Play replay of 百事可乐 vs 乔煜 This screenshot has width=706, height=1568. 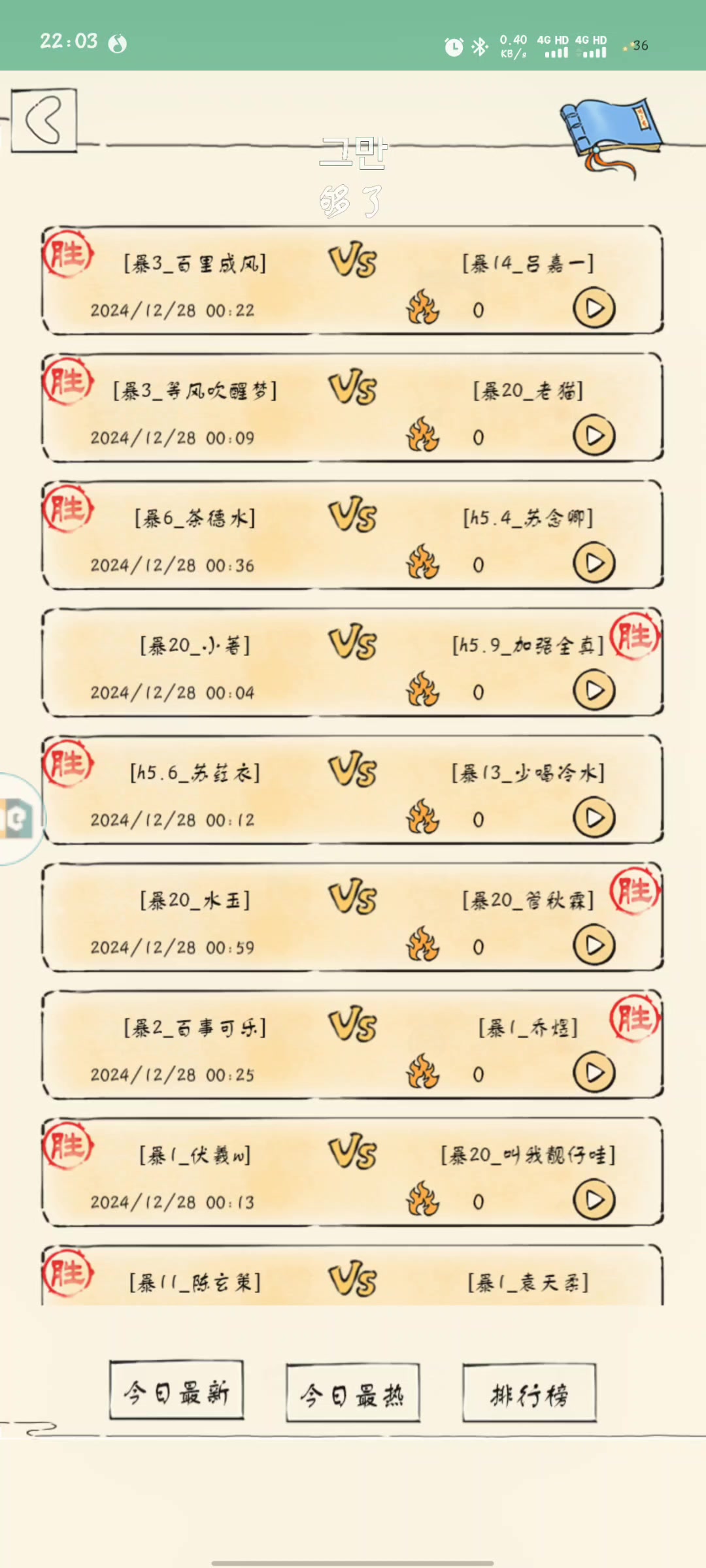[594, 1073]
